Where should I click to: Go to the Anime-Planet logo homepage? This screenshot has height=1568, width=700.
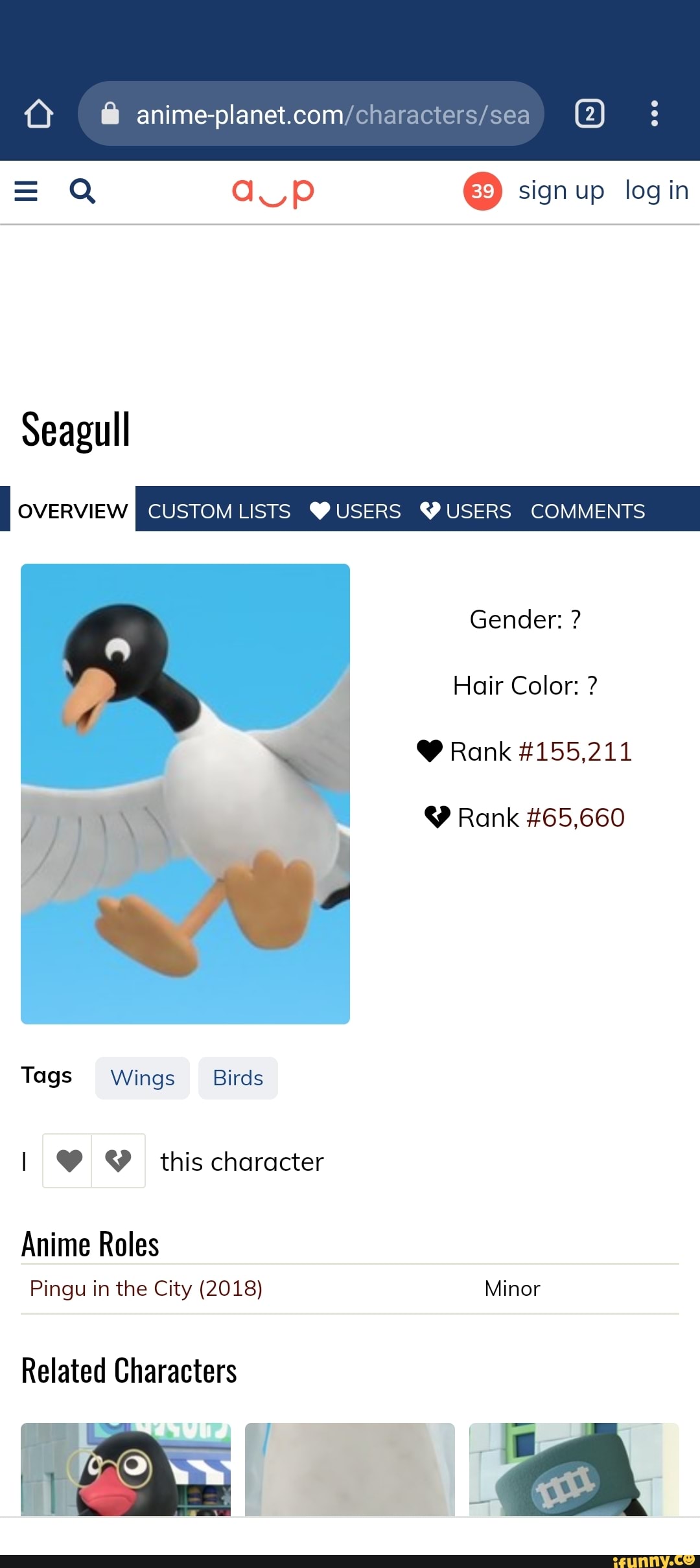pos(273,192)
